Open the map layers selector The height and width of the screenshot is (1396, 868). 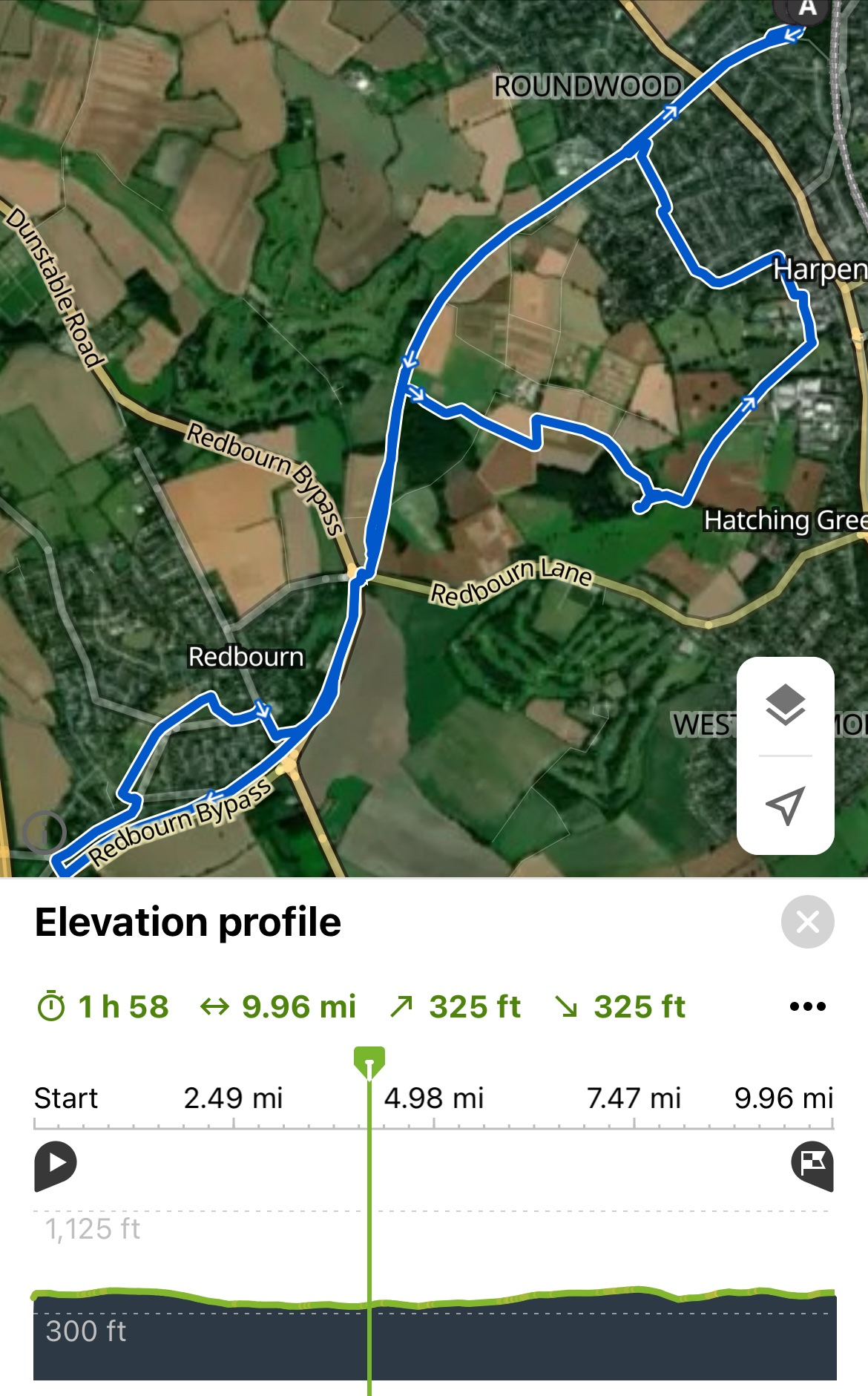[785, 705]
